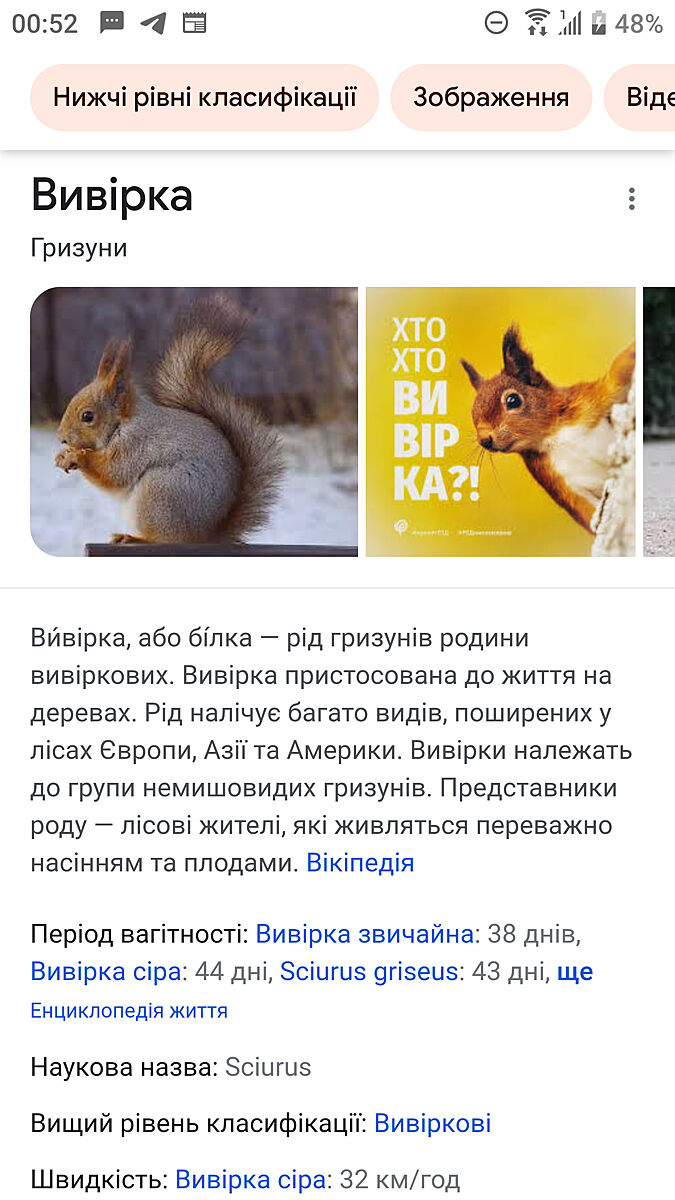The image size is (675, 1200).
Task: Open the three-dot menu next to Вивірка
Action: tap(631, 199)
